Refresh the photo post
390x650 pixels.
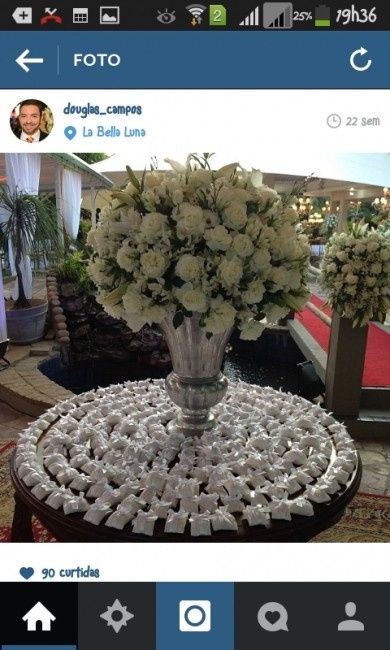(x=361, y=60)
